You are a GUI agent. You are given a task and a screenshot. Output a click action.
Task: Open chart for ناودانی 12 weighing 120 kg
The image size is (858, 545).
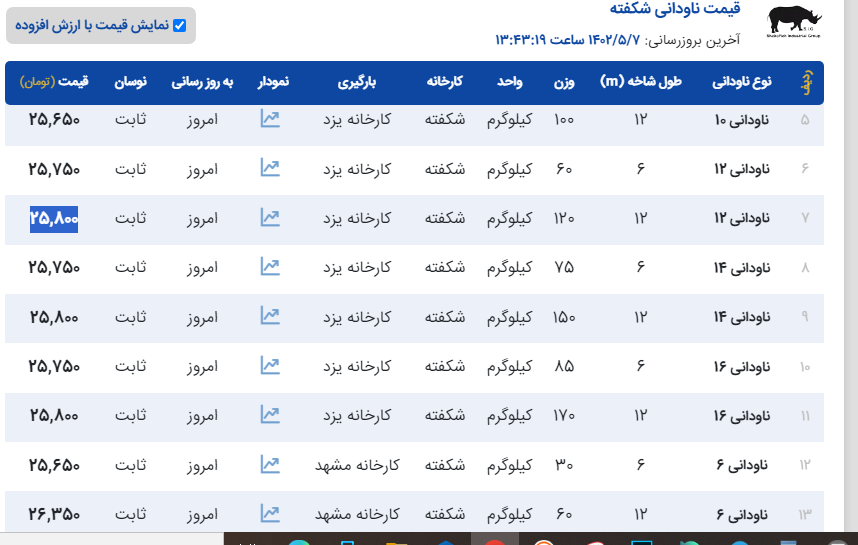point(270,217)
